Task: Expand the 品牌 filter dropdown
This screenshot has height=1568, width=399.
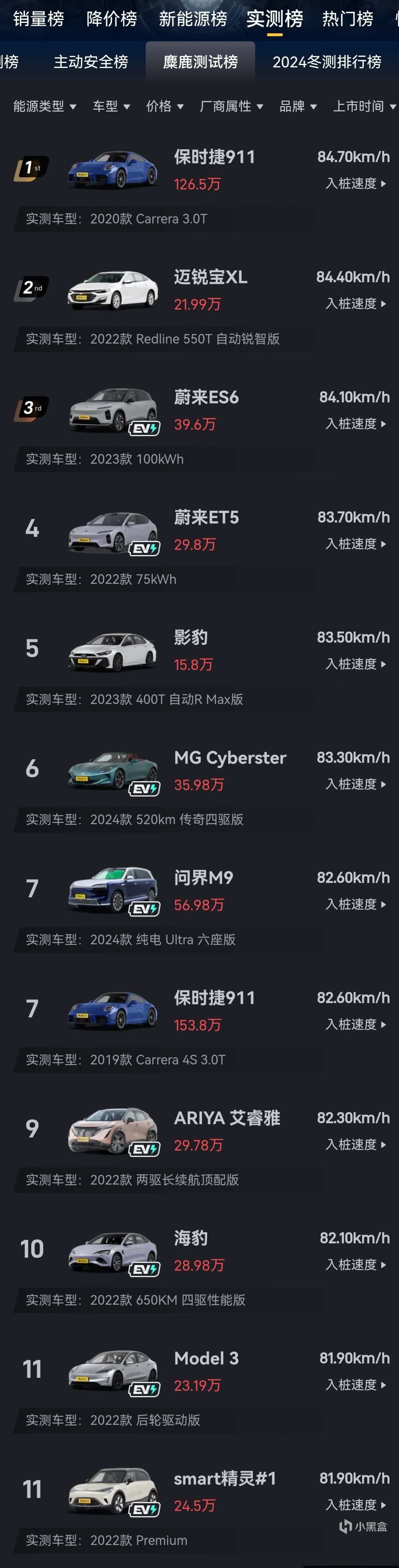Action: [298, 106]
